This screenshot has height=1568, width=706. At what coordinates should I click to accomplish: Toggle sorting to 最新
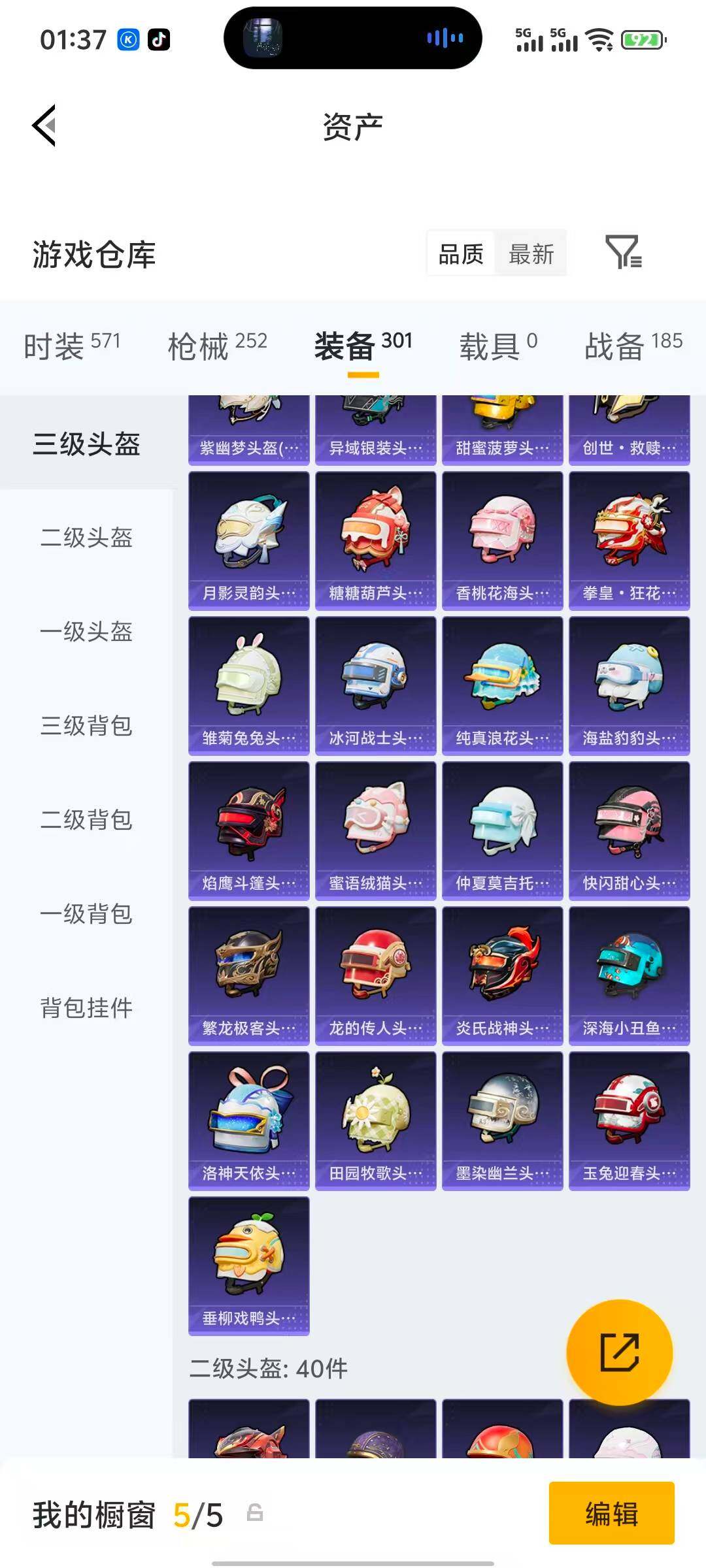(531, 255)
